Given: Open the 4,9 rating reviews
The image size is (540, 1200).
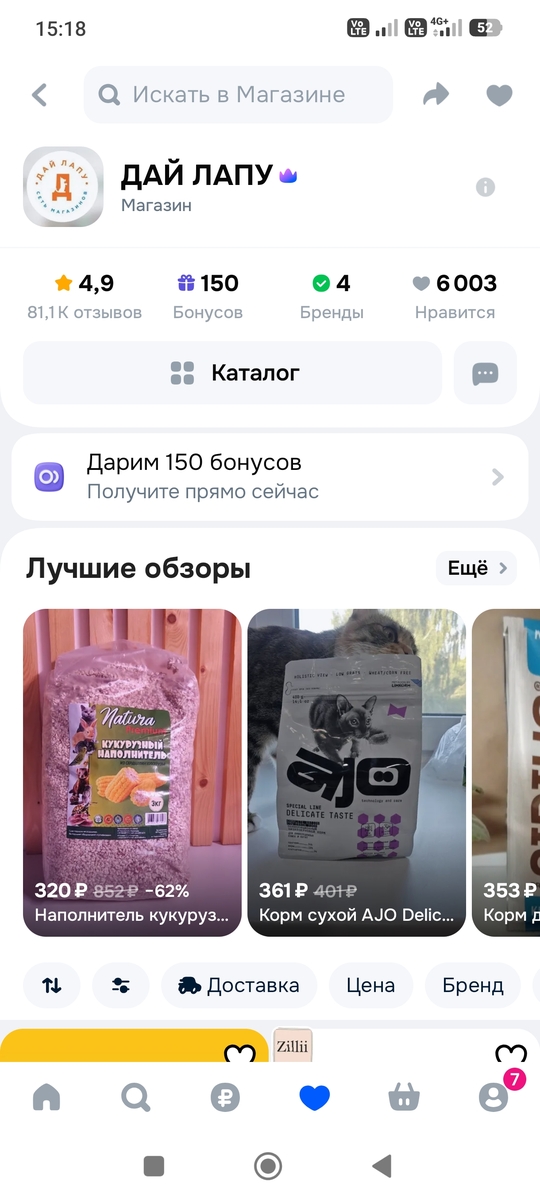Looking at the screenshot, I should (x=85, y=297).
